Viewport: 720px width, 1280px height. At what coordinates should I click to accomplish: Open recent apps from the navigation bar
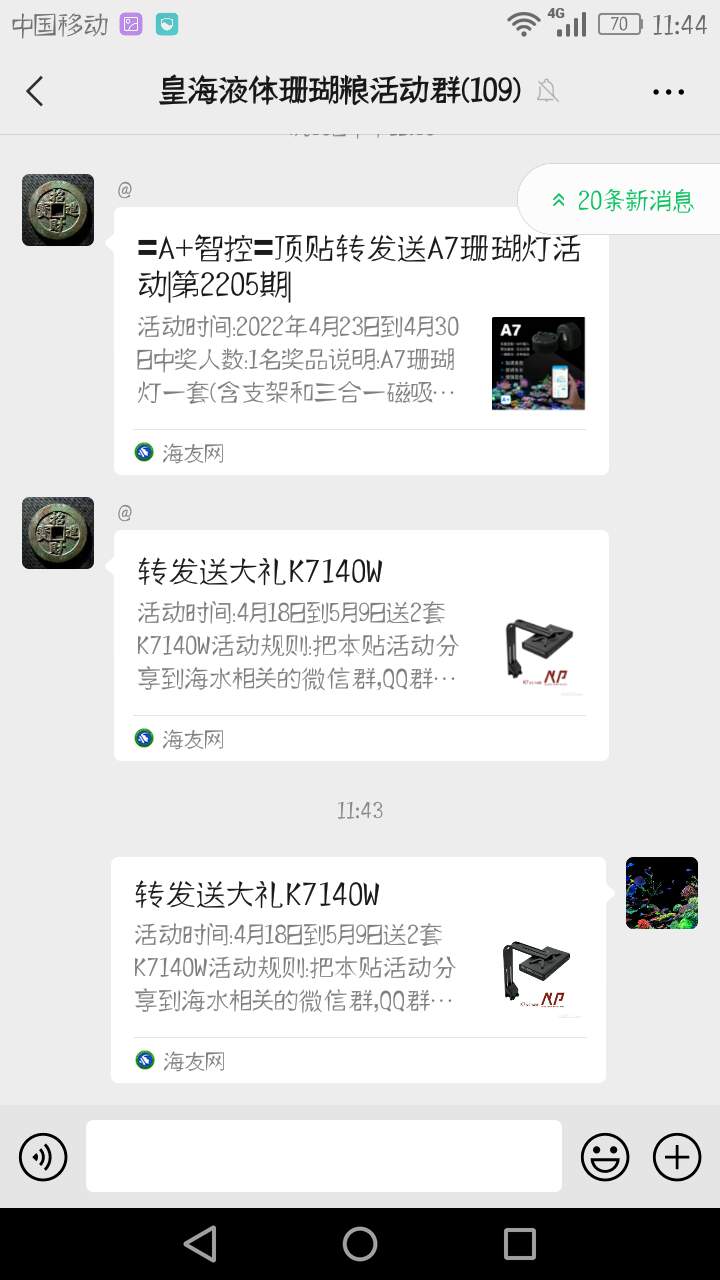tap(520, 1244)
